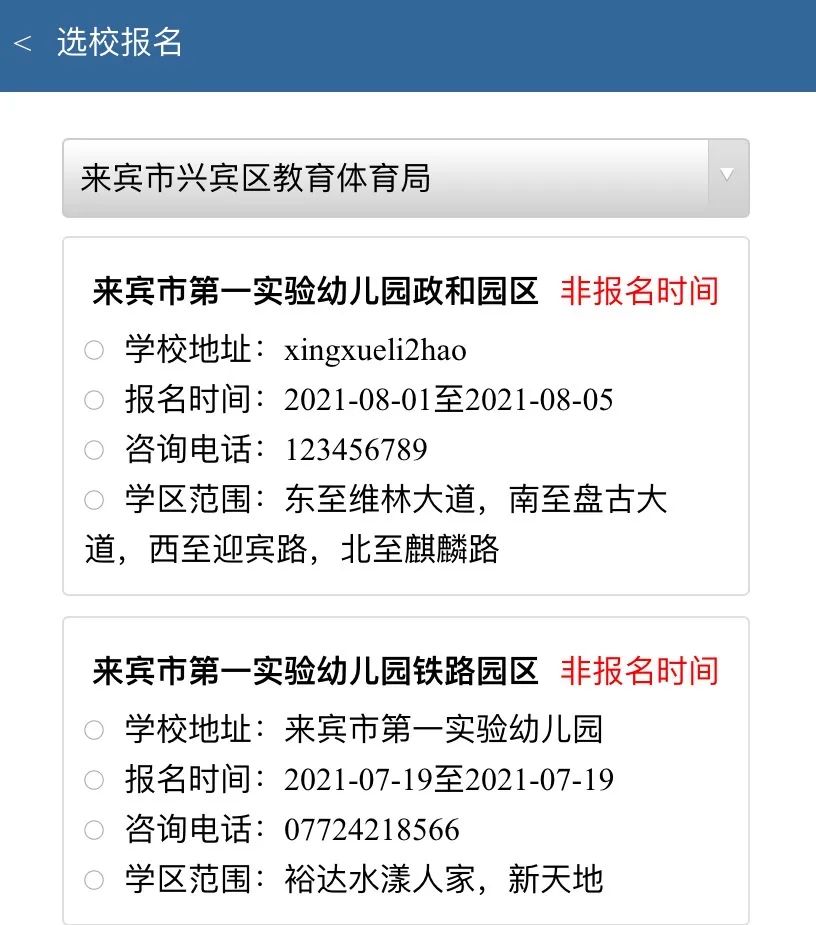Go back from the 选校报名 page
The image size is (816, 925).
coord(23,44)
